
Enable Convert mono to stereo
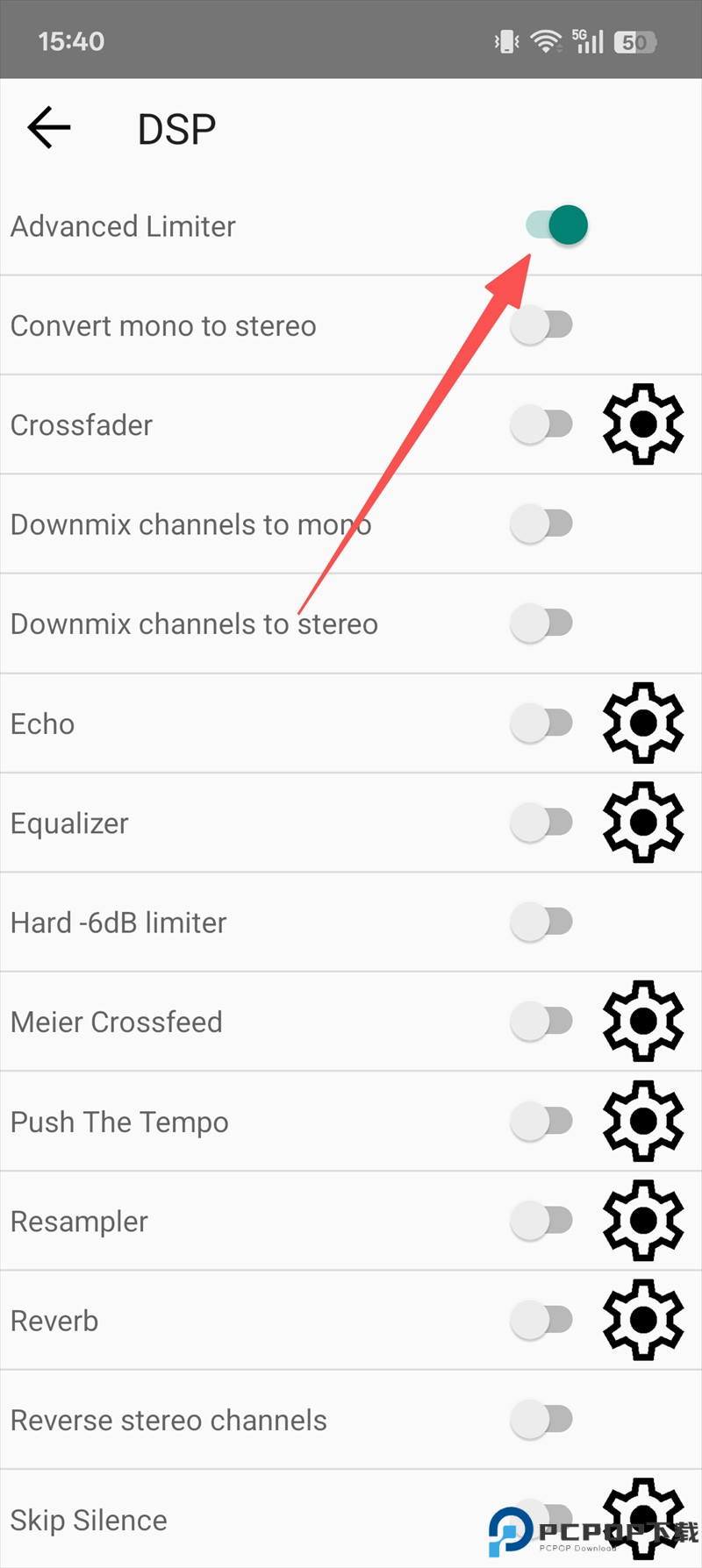[x=541, y=325]
